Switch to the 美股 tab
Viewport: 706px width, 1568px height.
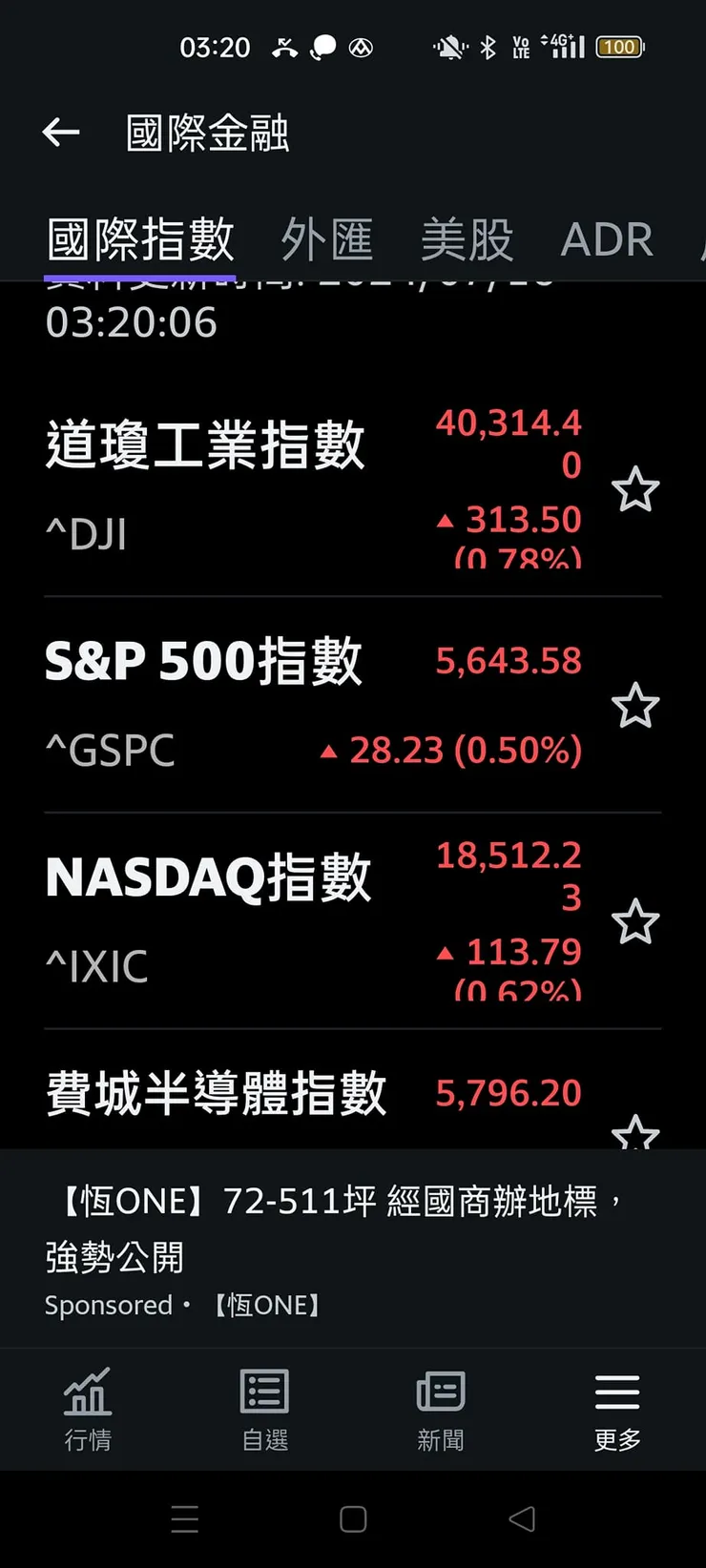(x=467, y=238)
